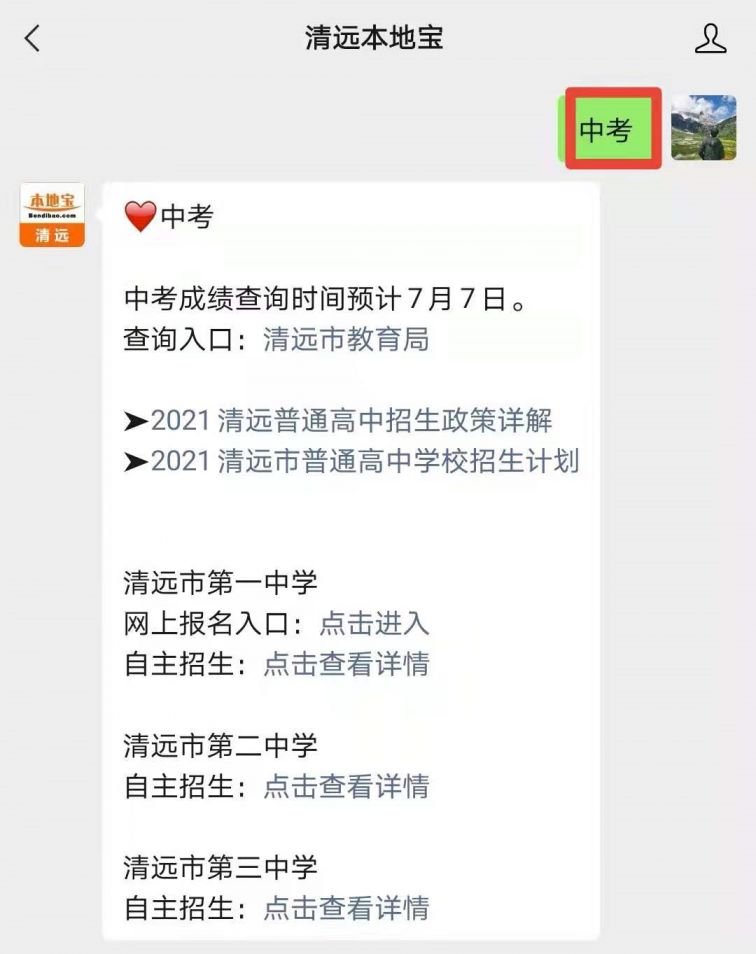Open the 清远市教育局 query link
Screen dimensions: 756x954
click(x=346, y=340)
